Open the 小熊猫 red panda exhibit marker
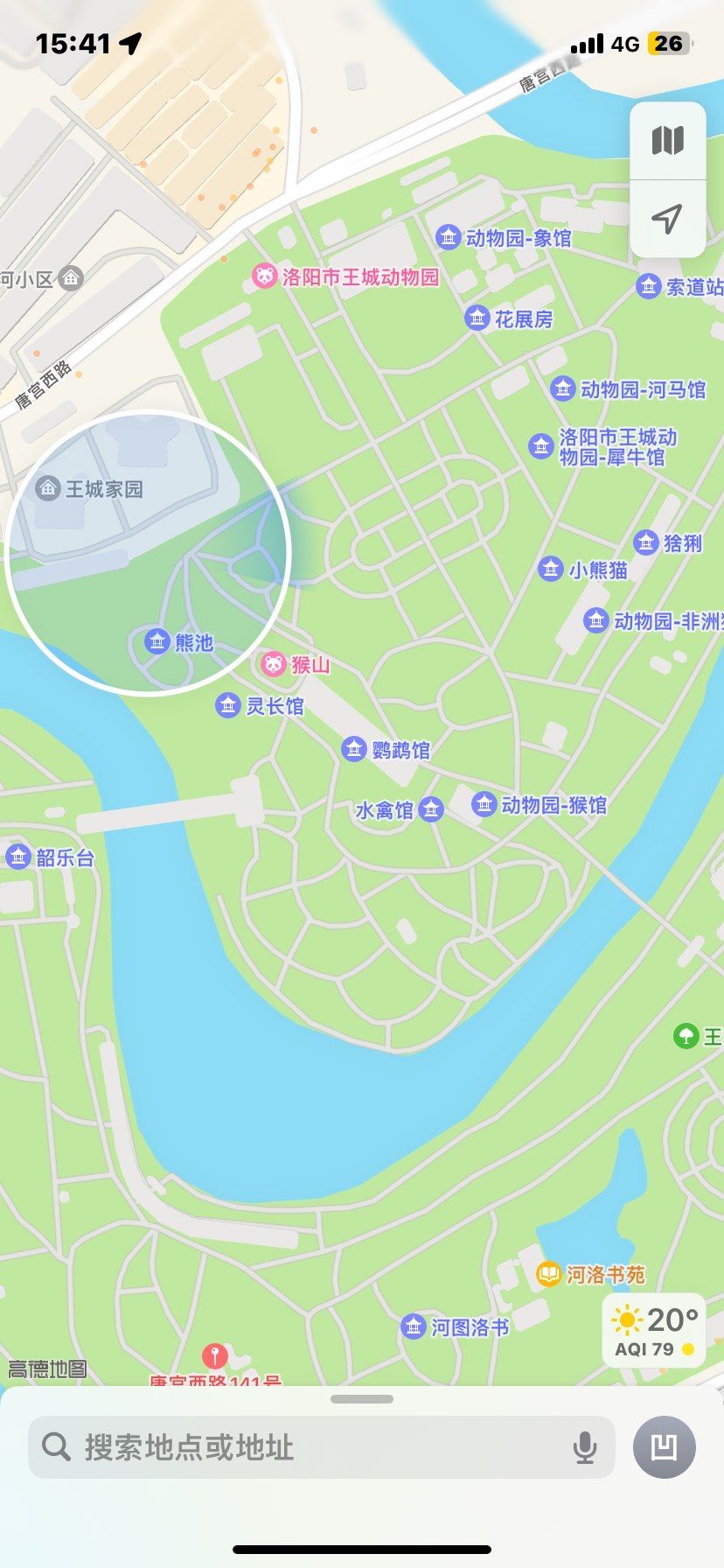Screen dimensions: 724x1568 (550, 568)
